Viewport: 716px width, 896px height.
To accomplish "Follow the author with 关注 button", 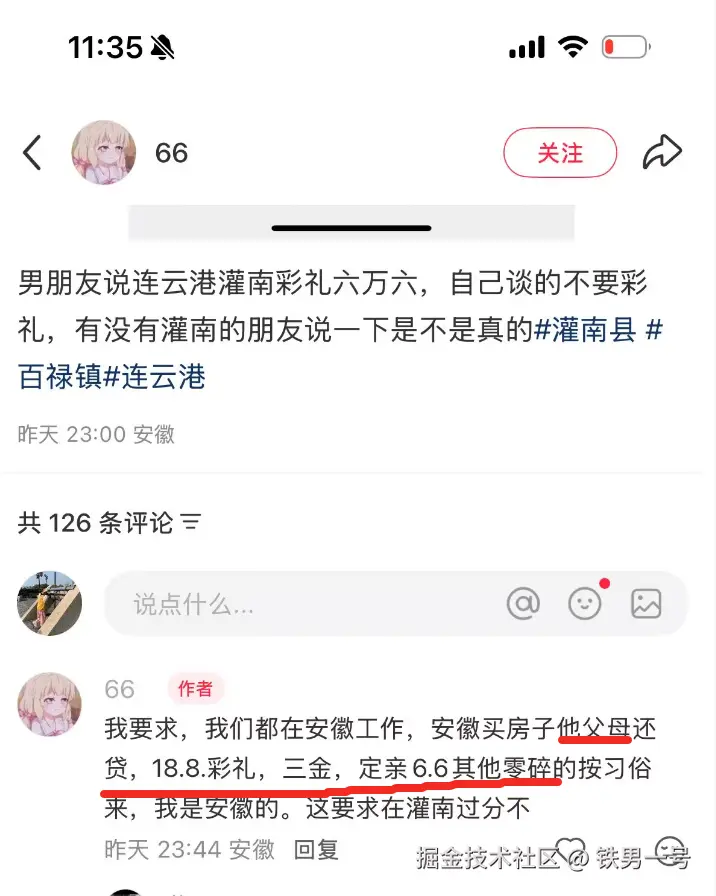I will (x=559, y=153).
